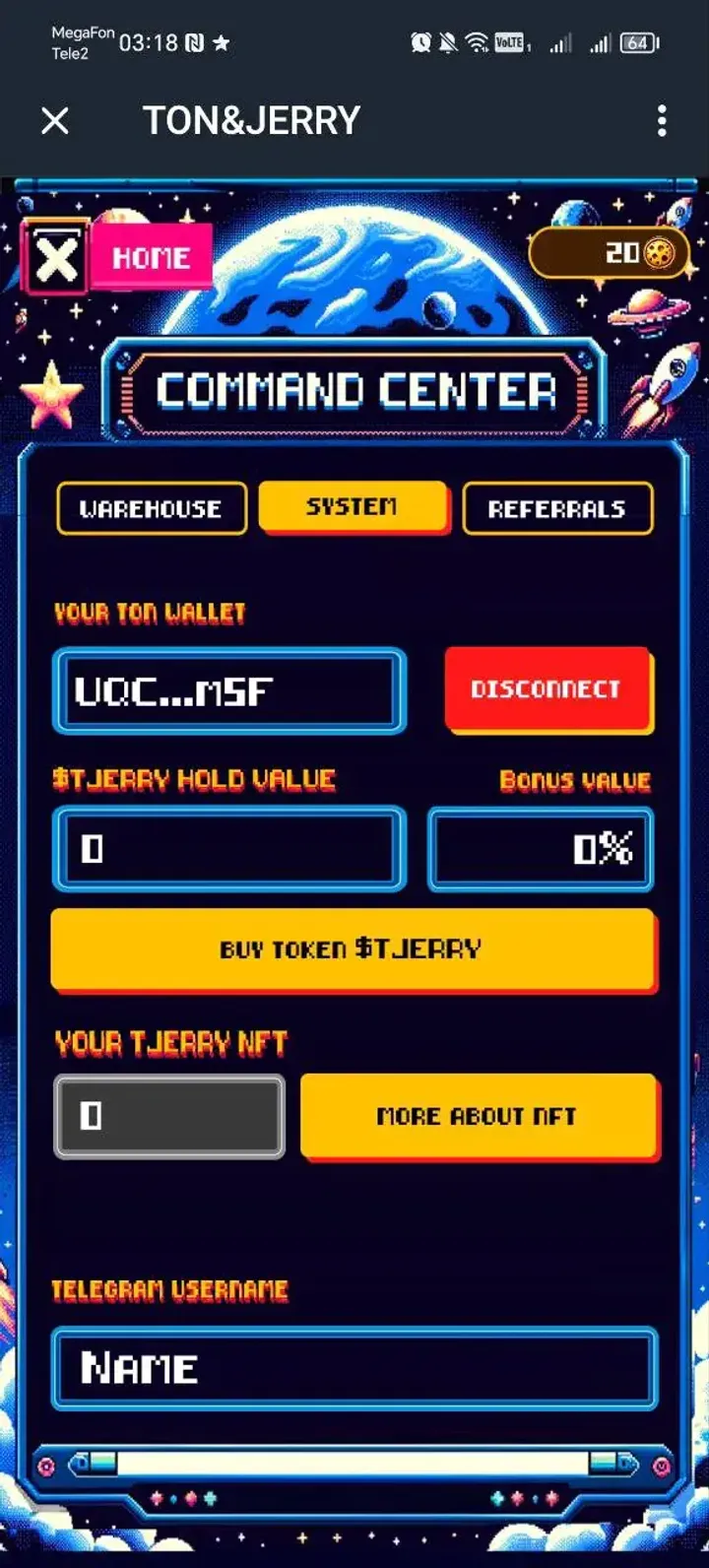The width and height of the screenshot is (709, 1568).
Task: Disconnect the TON wallet
Action: click(547, 688)
